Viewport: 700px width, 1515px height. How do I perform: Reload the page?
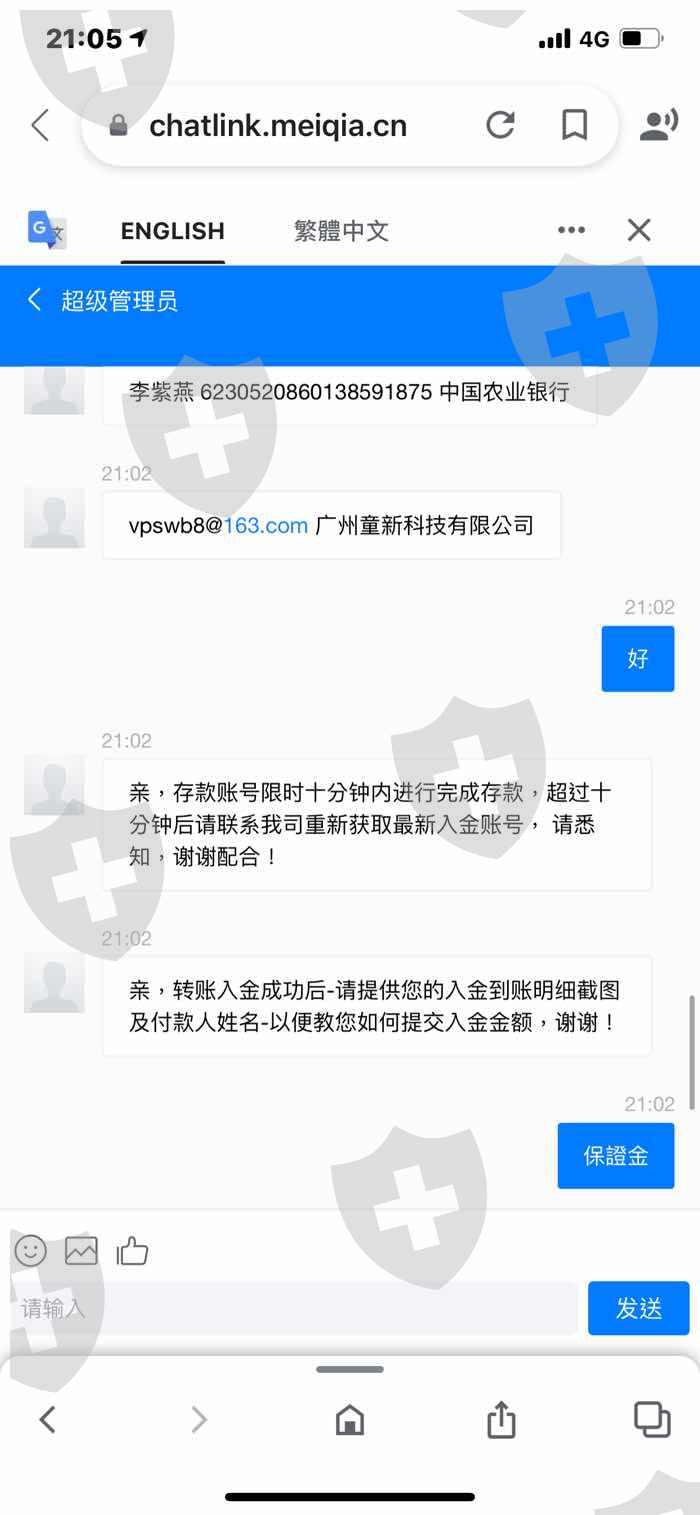500,125
